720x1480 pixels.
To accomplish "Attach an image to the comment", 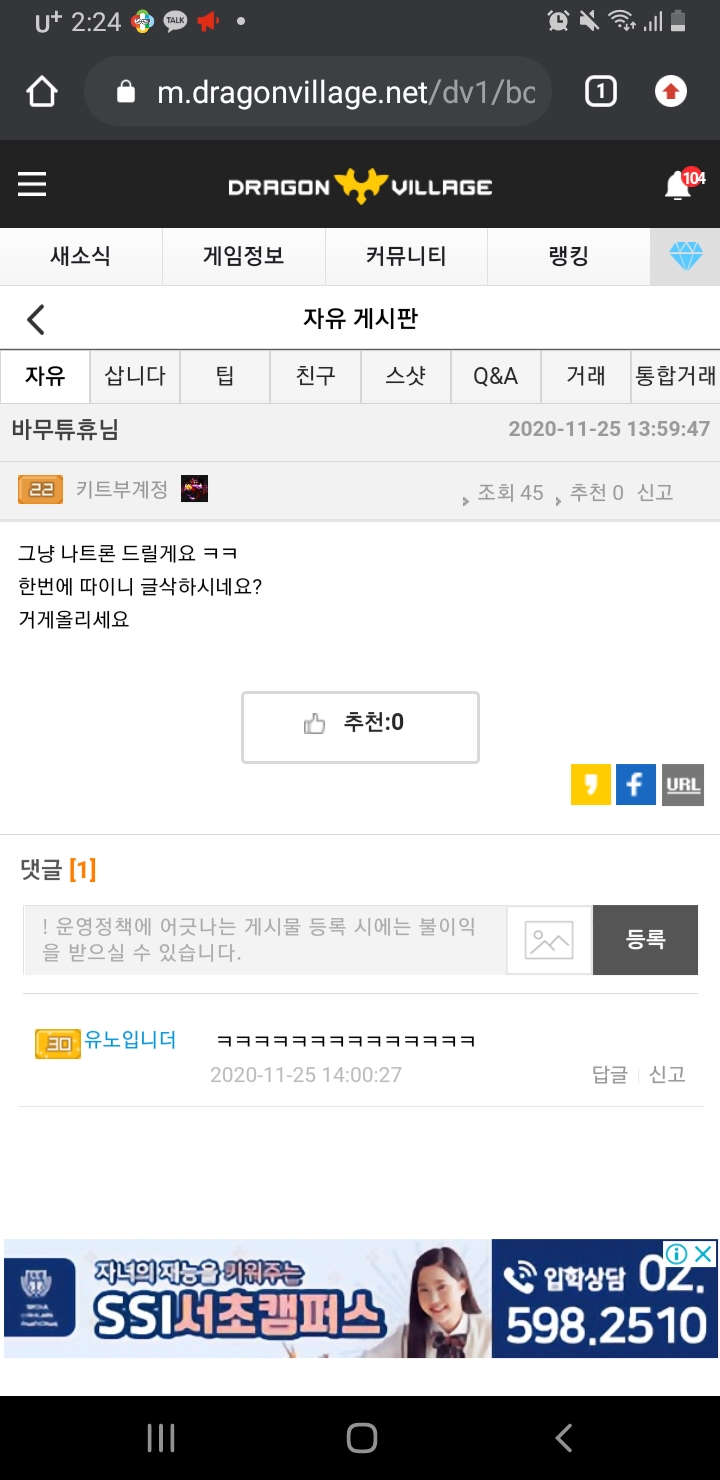I will click(549, 940).
